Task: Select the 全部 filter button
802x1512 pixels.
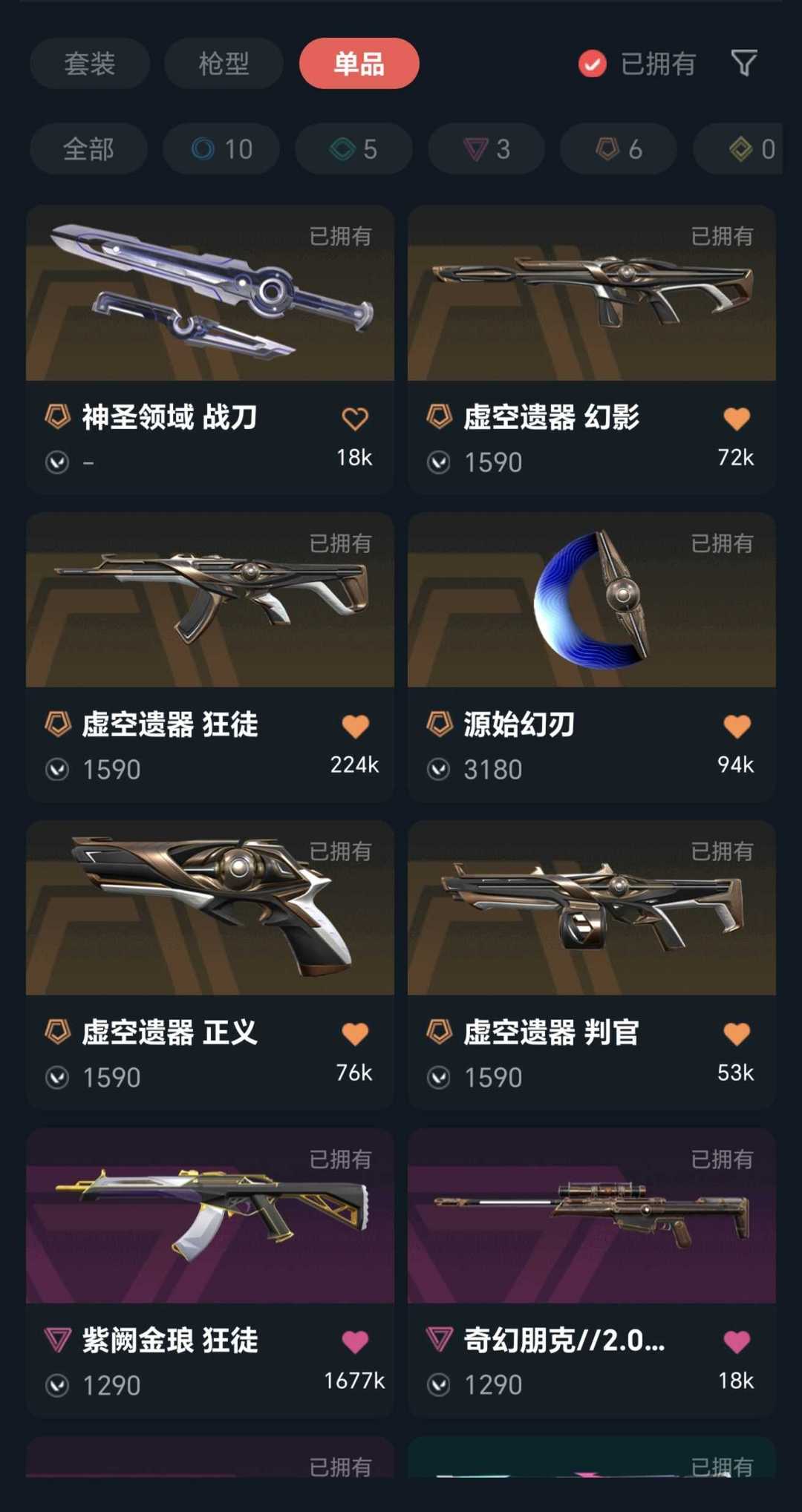Action: tap(88, 149)
